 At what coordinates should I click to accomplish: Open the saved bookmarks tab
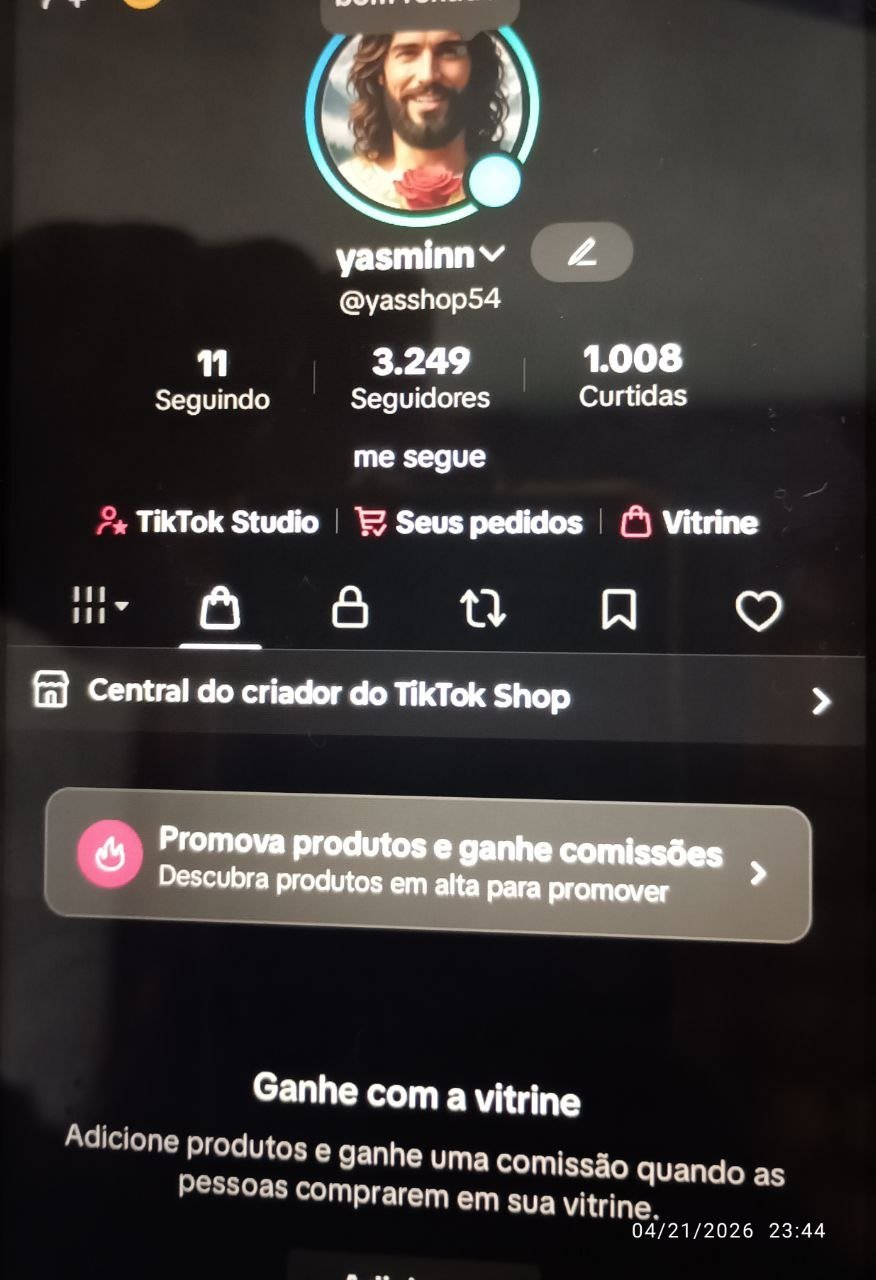point(619,609)
